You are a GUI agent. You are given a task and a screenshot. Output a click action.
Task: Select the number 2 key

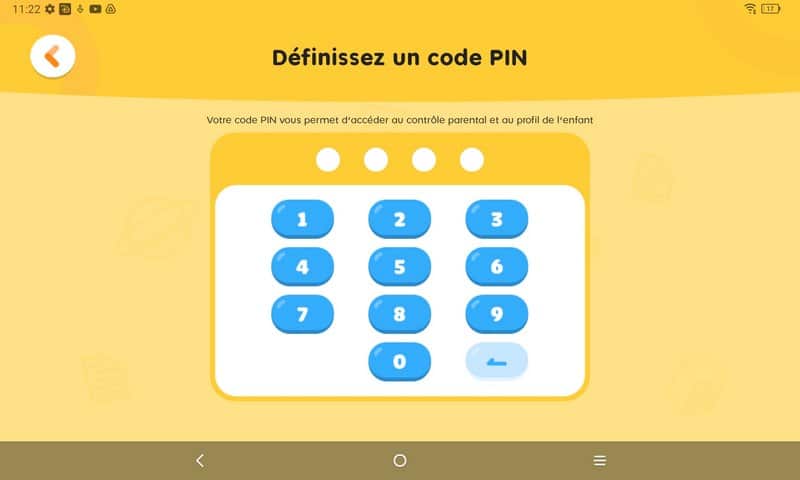click(x=399, y=219)
